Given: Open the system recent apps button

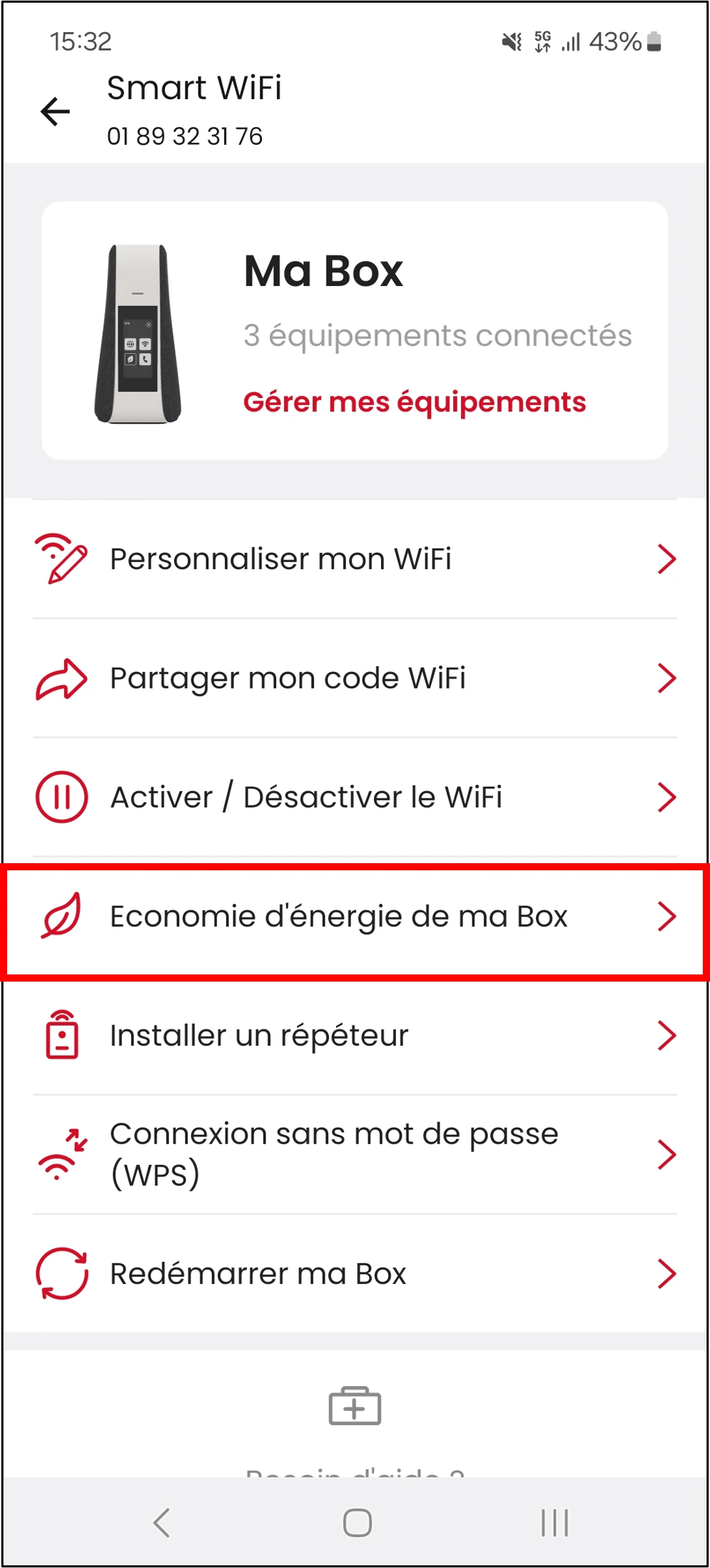Looking at the screenshot, I should click(554, 1522).
